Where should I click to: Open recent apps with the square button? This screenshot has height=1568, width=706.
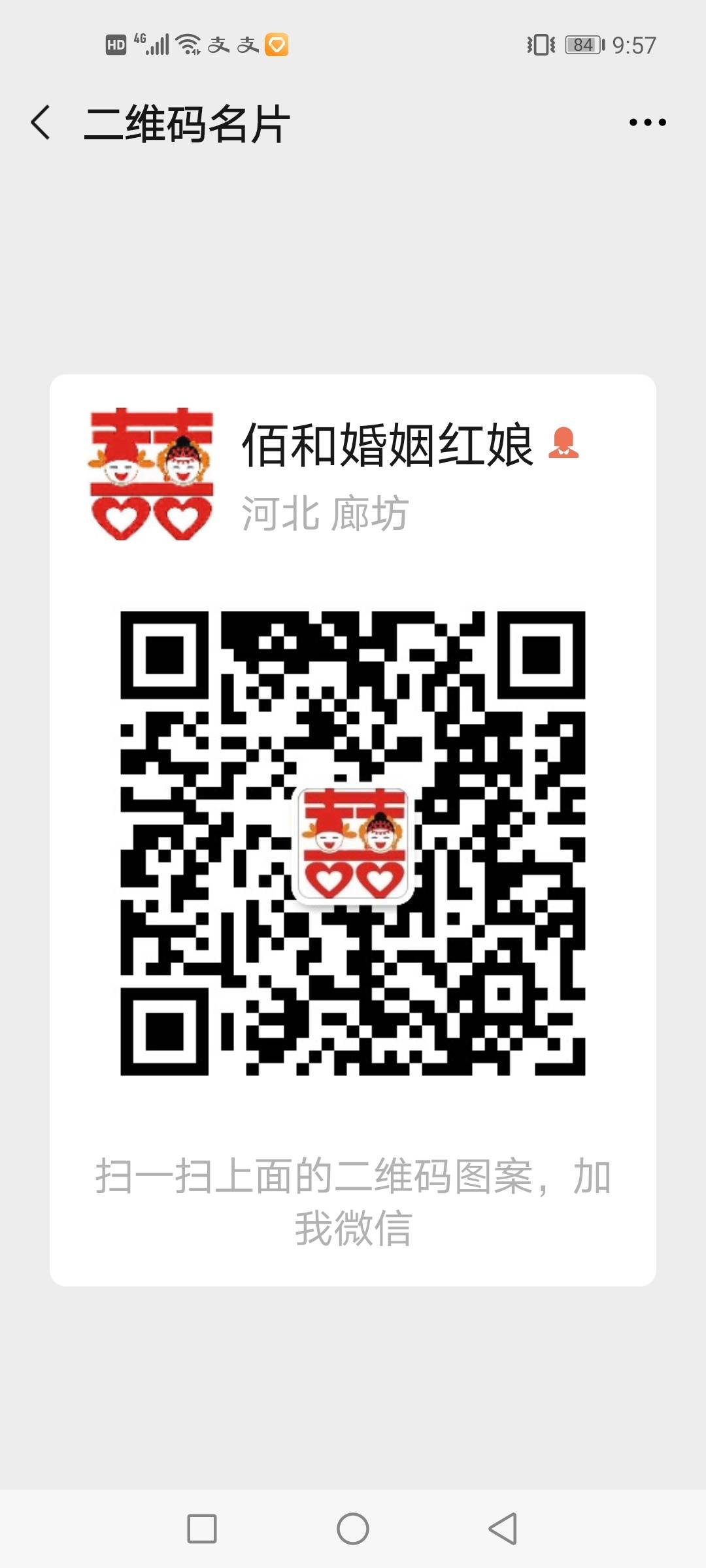tap(202, 1529)
